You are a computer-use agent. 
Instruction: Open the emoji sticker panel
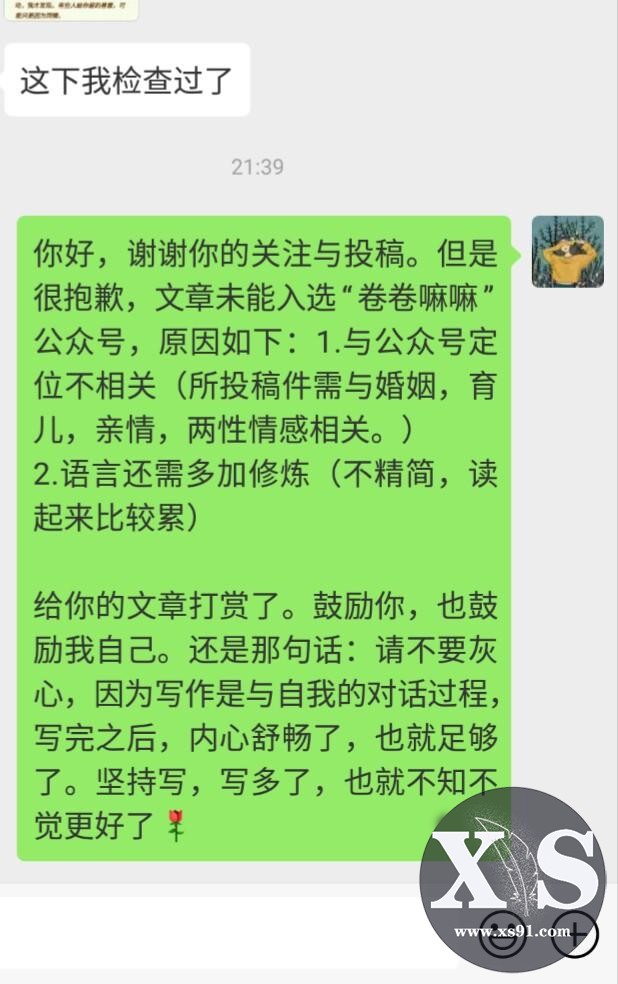501,933
